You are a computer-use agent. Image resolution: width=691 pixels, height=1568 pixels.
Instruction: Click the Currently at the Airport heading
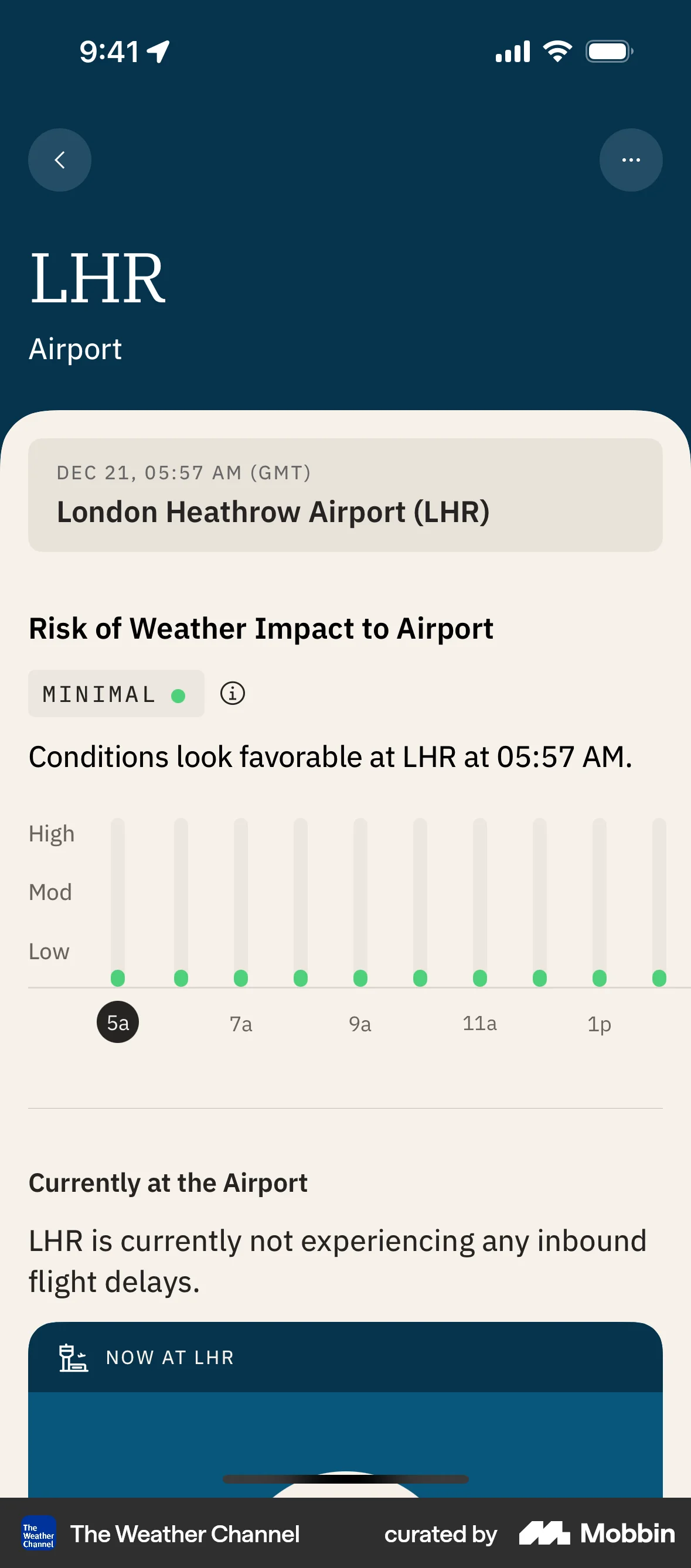click(x=168, y=1182)
